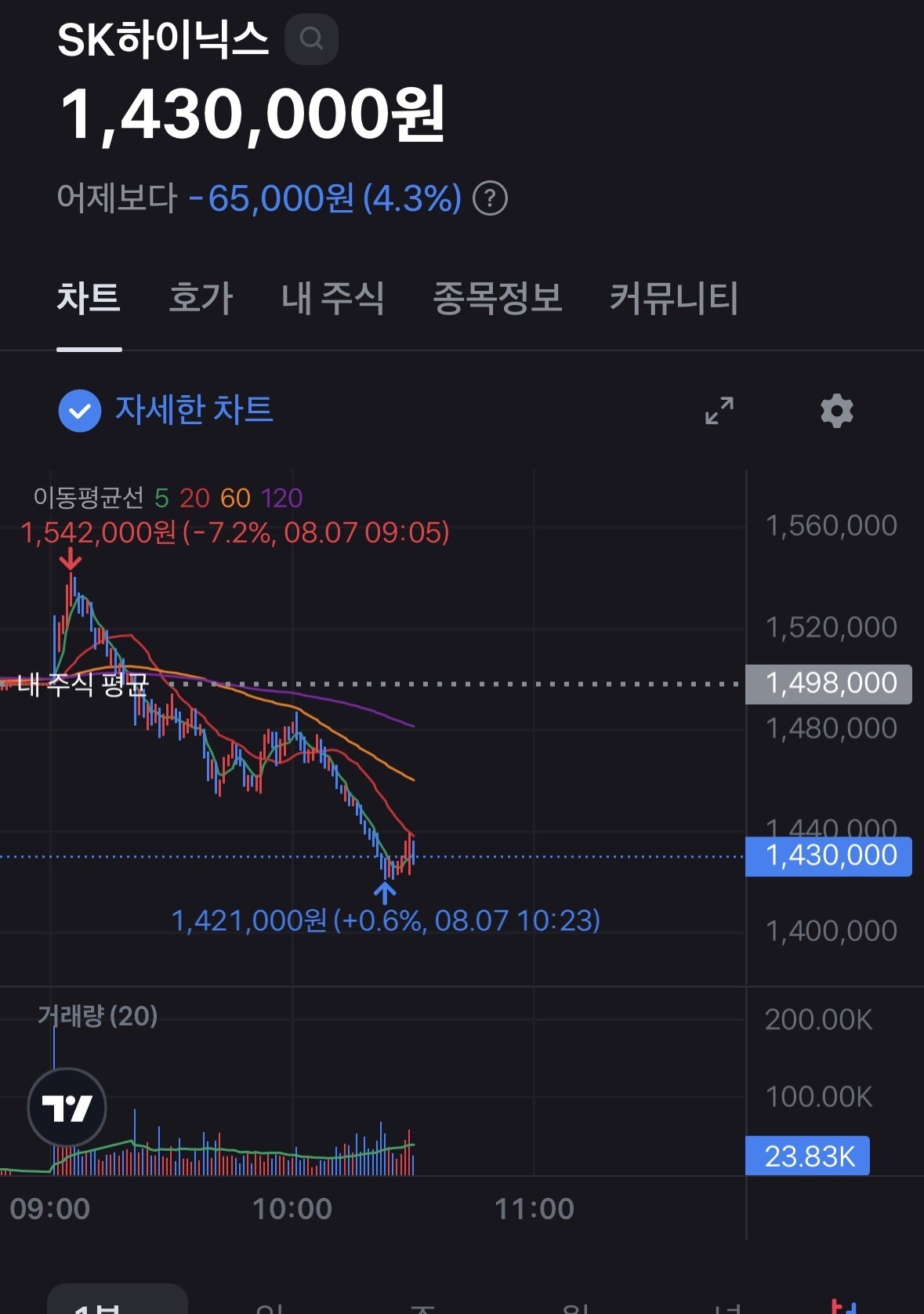Toggle the 자세한 차트 checkbox
924x1314 pixels.
(x=80, y=410)
